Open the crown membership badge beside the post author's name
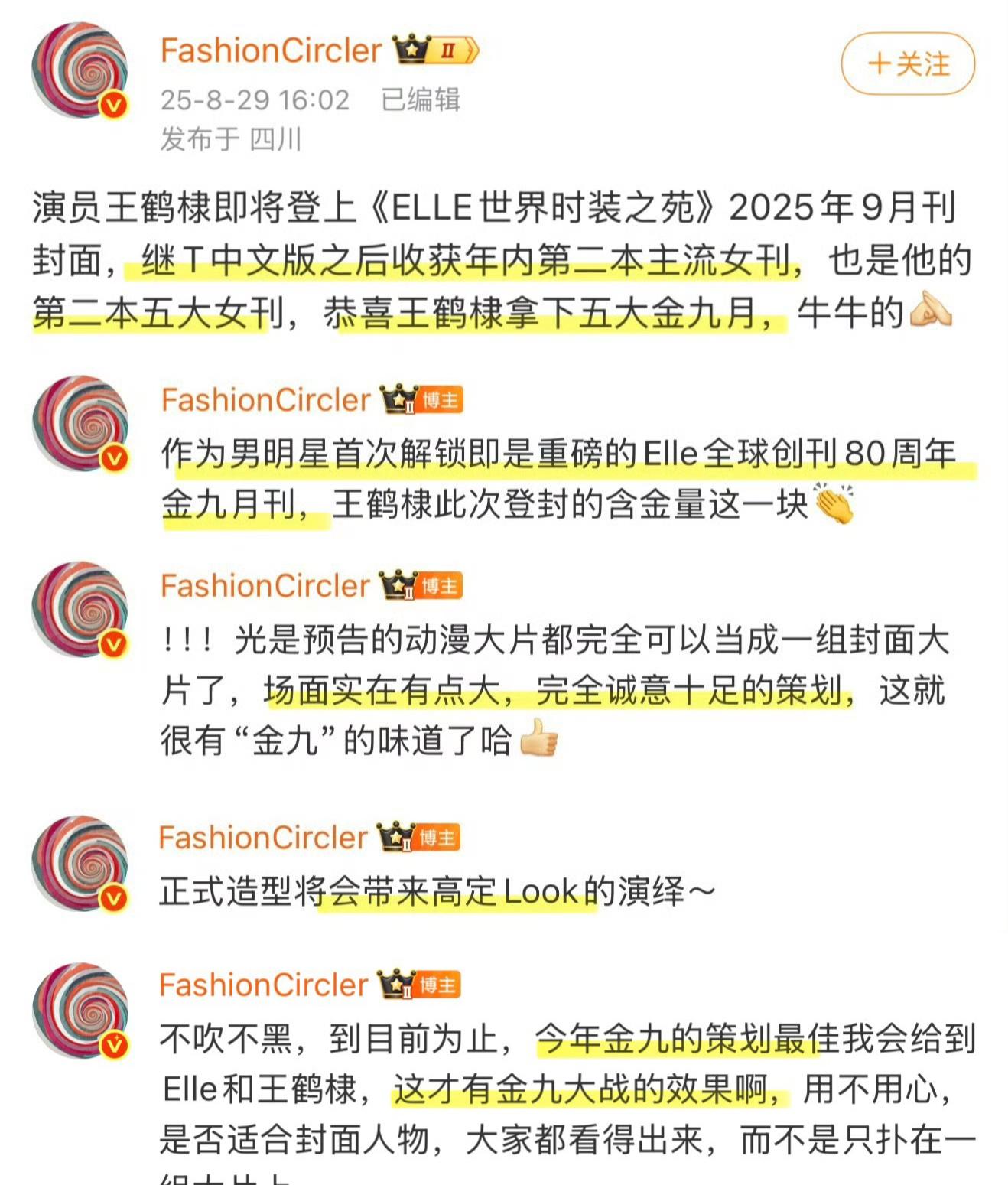 (x=436, y=50)
